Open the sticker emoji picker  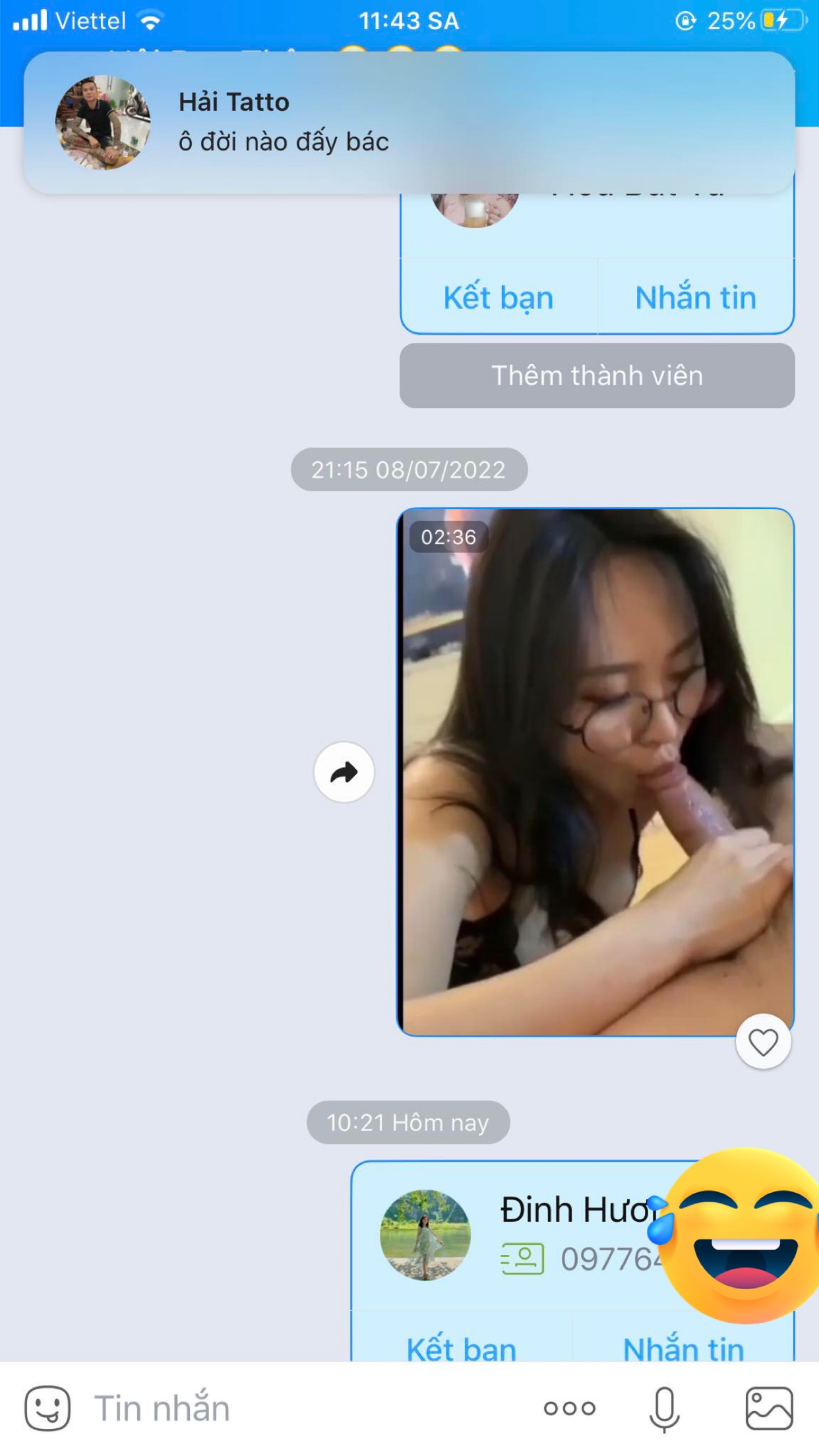[47, 1409]
